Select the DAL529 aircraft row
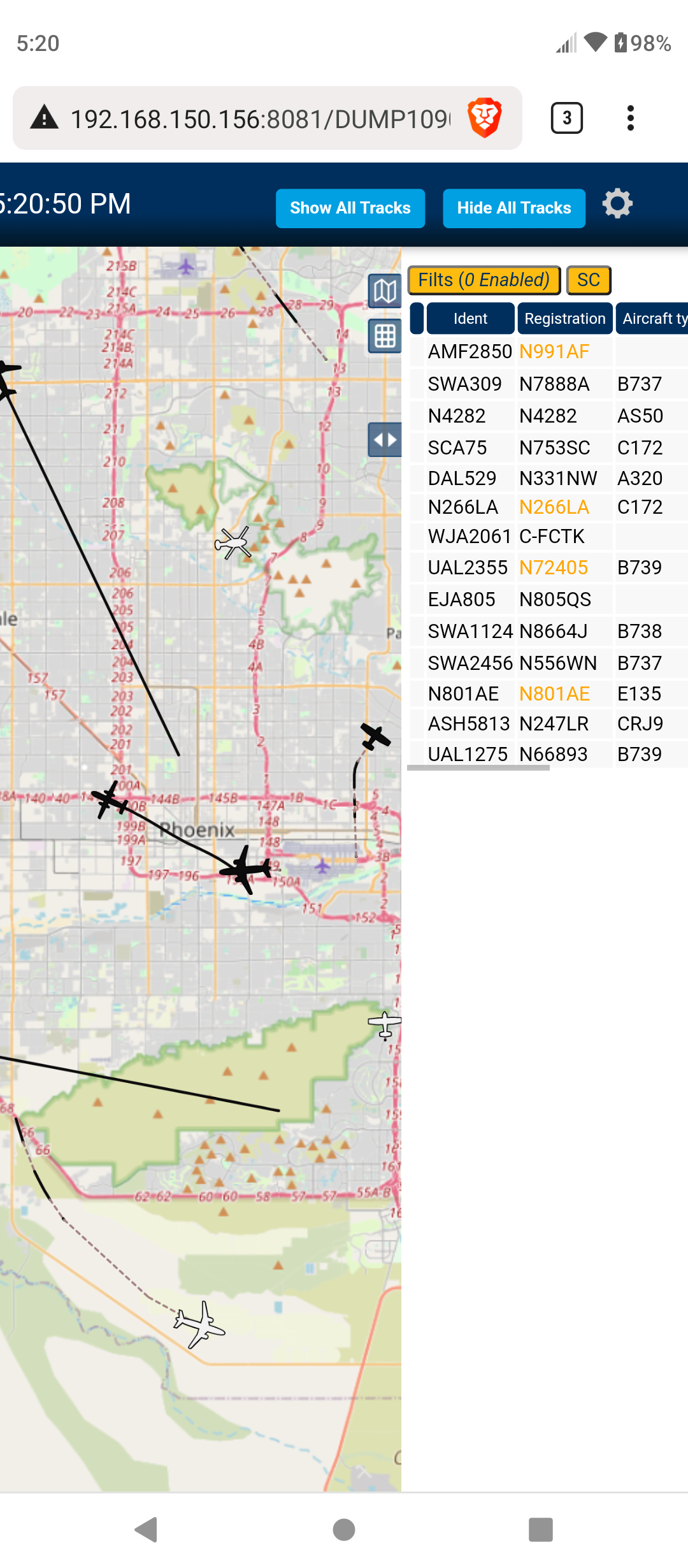The height and width of the screenshot is (1568, 688). coord(548,478)
